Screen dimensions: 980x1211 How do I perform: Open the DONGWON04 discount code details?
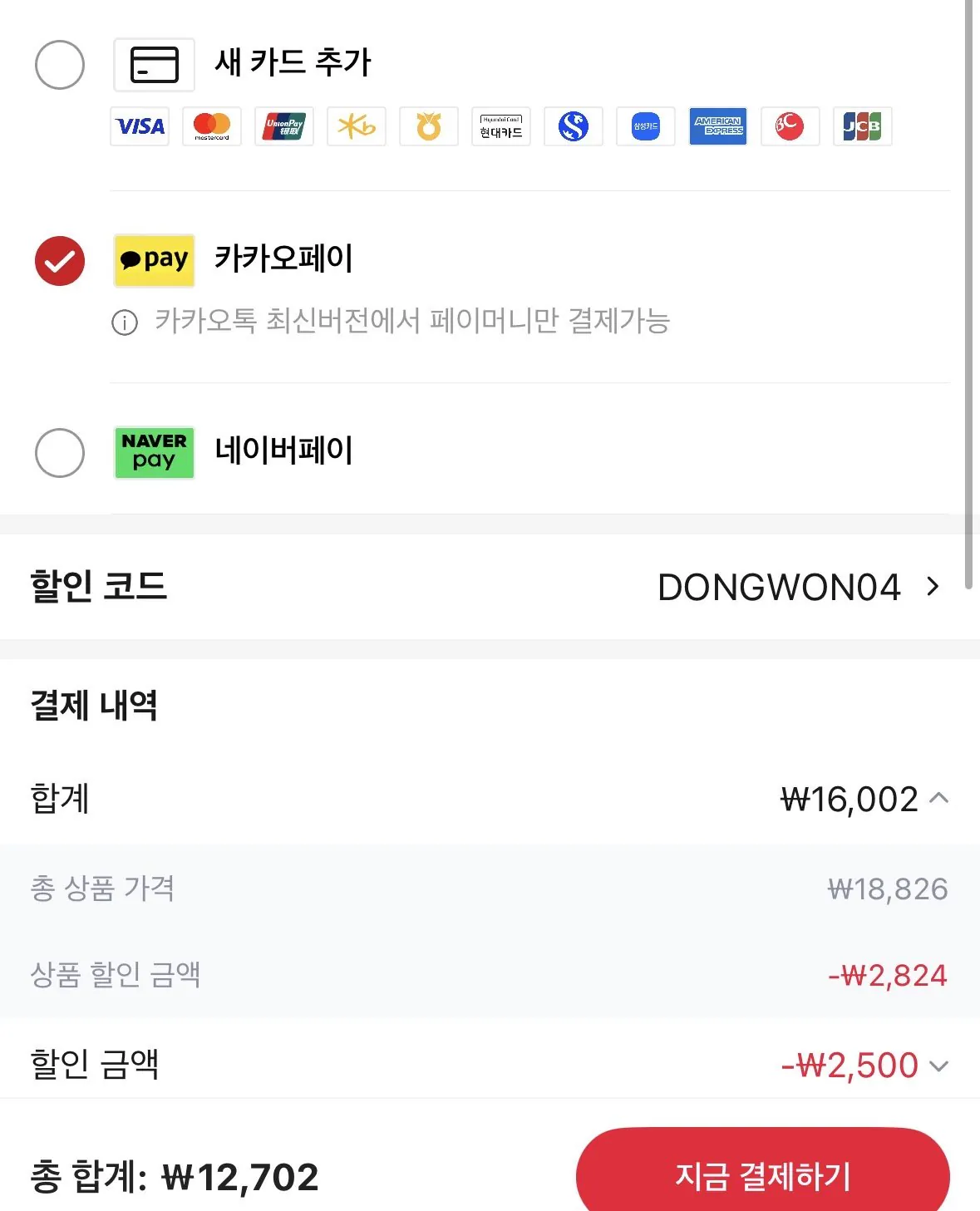[x=778, y=588]
